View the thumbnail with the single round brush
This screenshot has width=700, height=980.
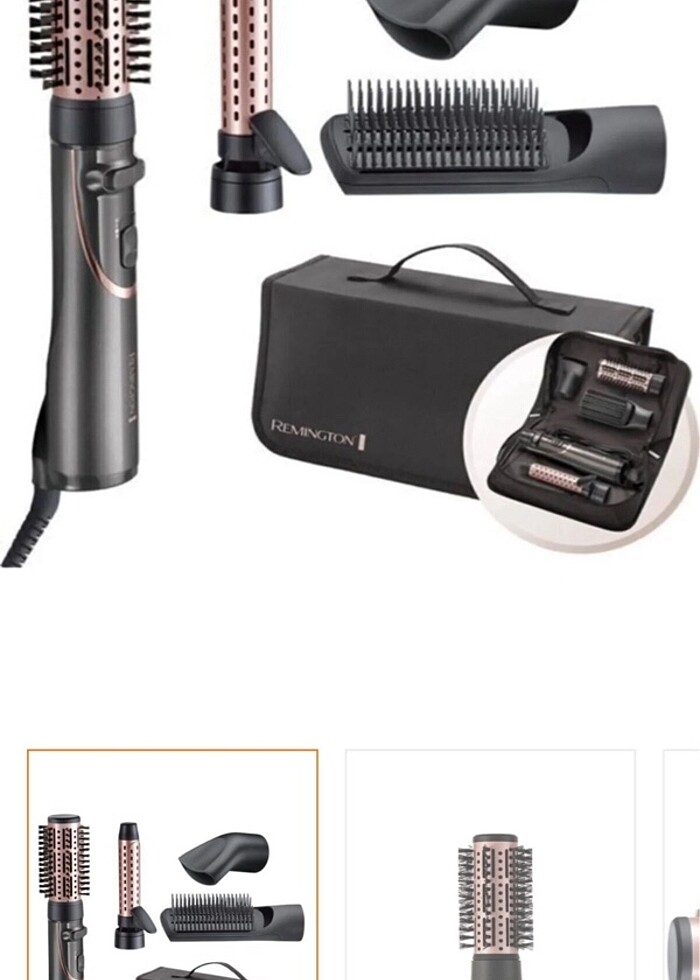[x=490, y=865]
